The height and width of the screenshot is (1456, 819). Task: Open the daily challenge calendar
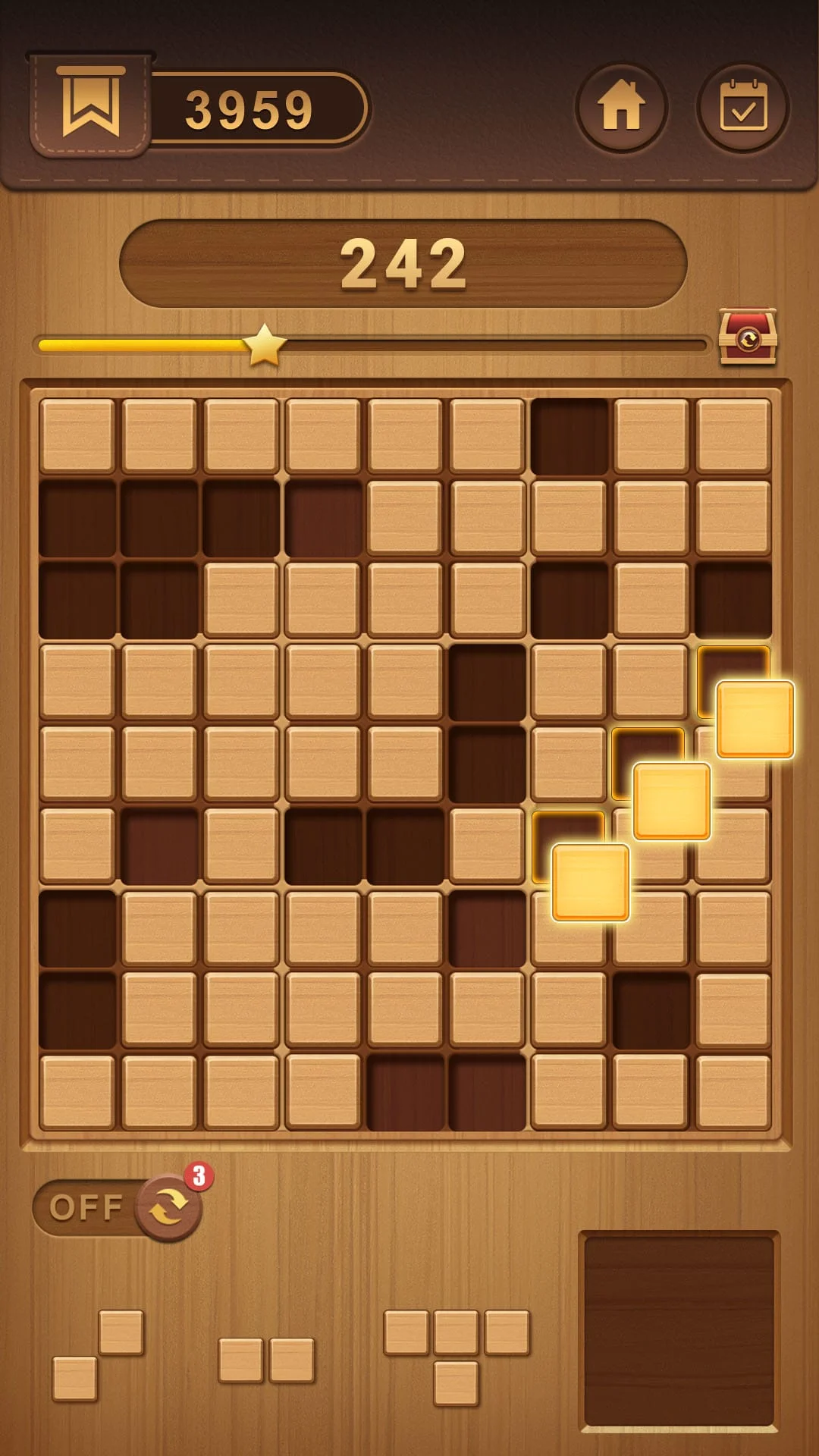coord(742,107)
